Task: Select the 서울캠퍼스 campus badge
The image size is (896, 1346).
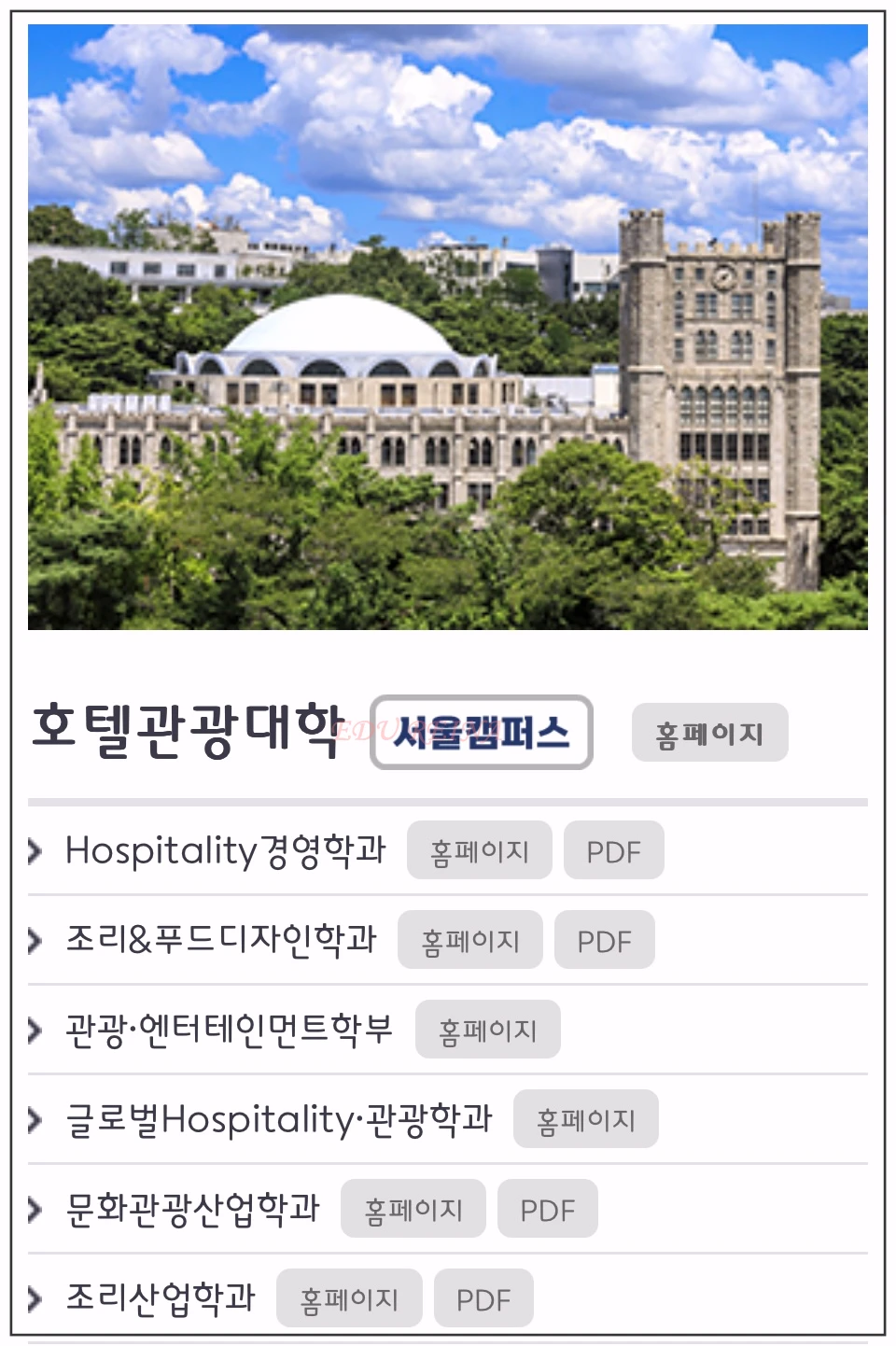Action: [x=483, y=735]
